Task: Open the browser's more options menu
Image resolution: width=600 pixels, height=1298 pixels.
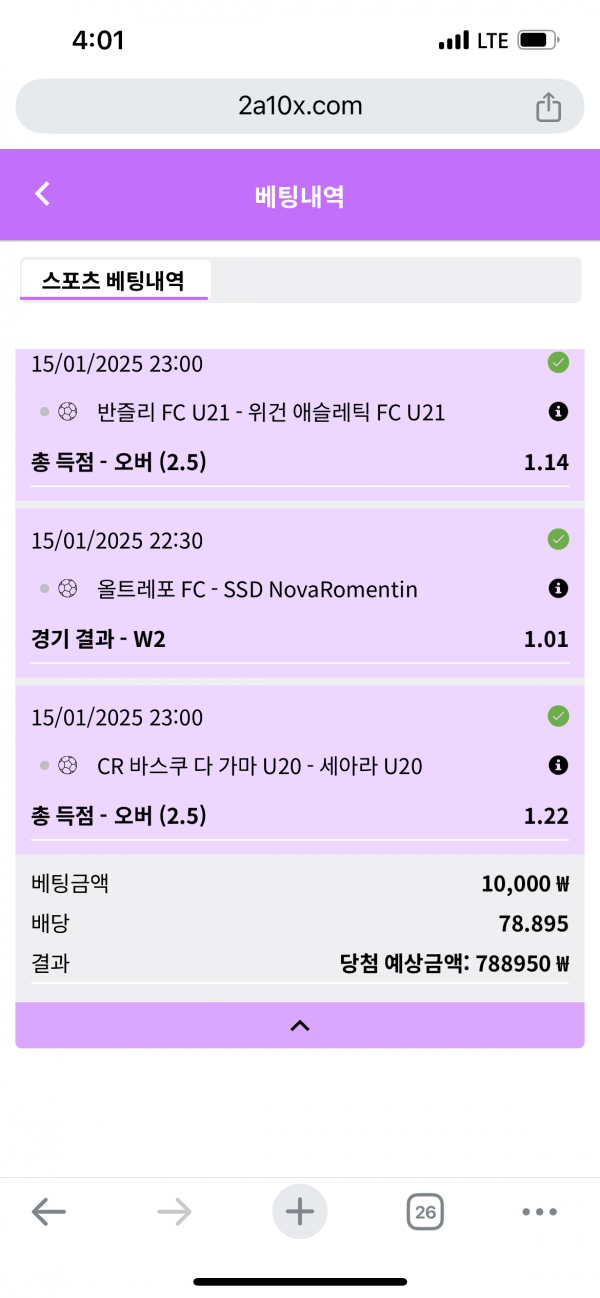Action: tap(539, 1213)
